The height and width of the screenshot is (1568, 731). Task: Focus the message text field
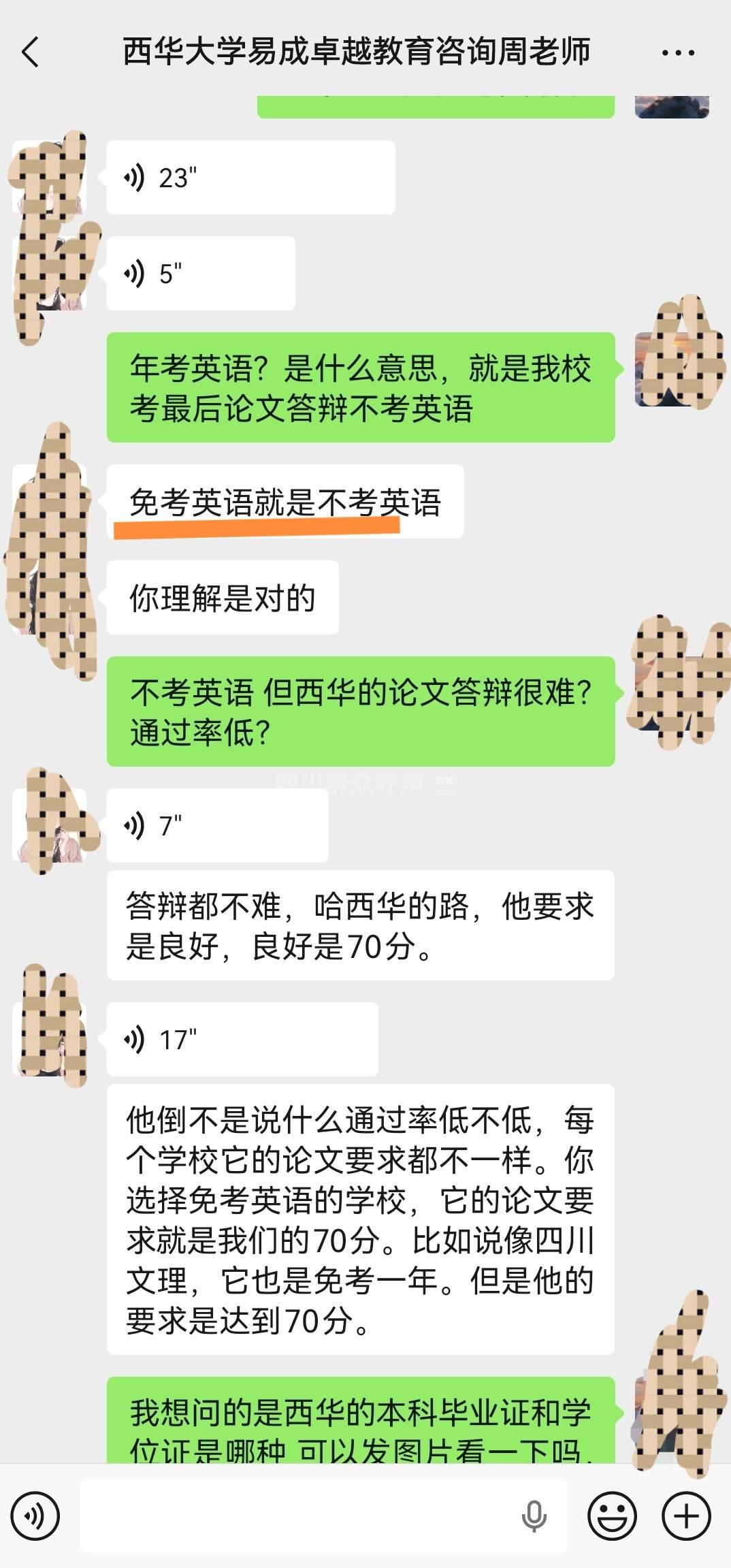pos(299,1516)
